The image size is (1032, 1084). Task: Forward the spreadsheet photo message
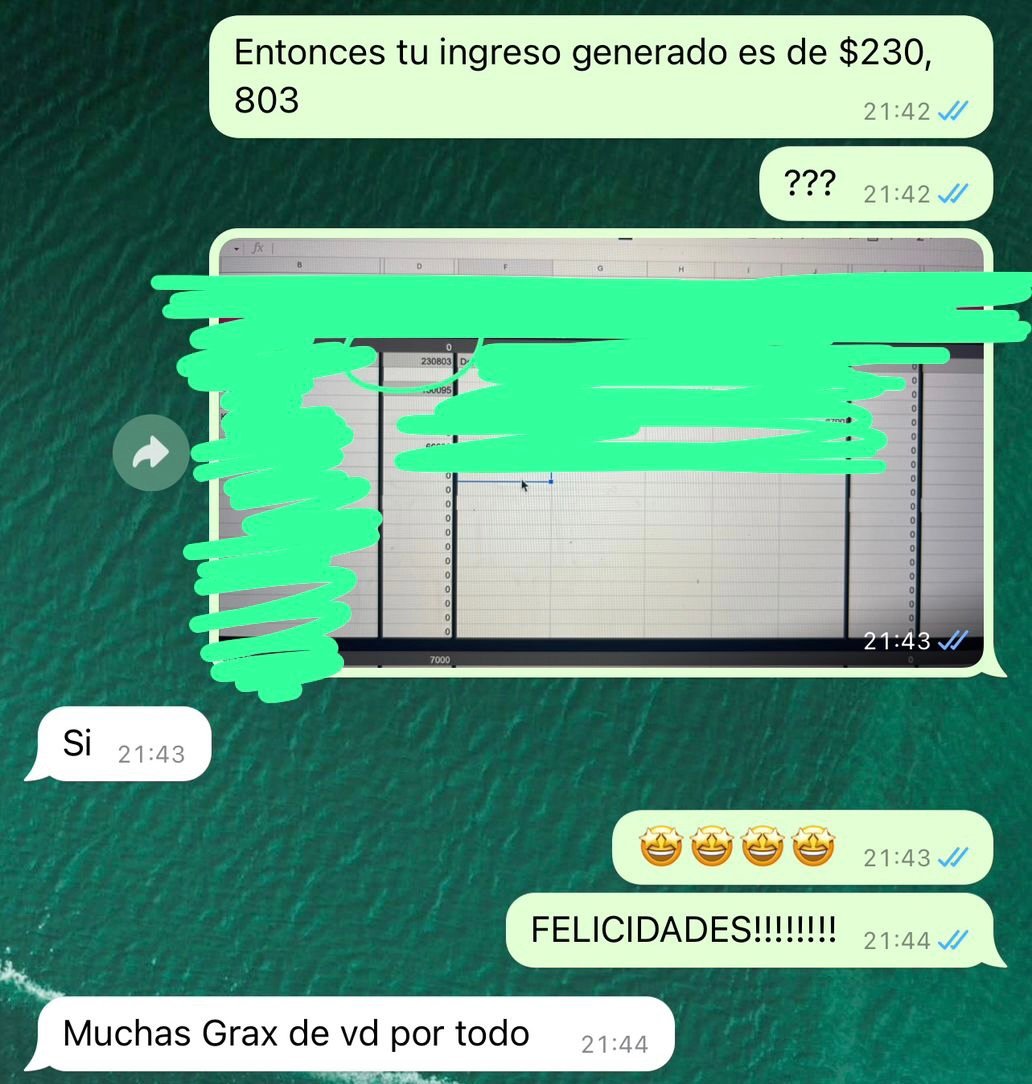click(x=150, y=455)
